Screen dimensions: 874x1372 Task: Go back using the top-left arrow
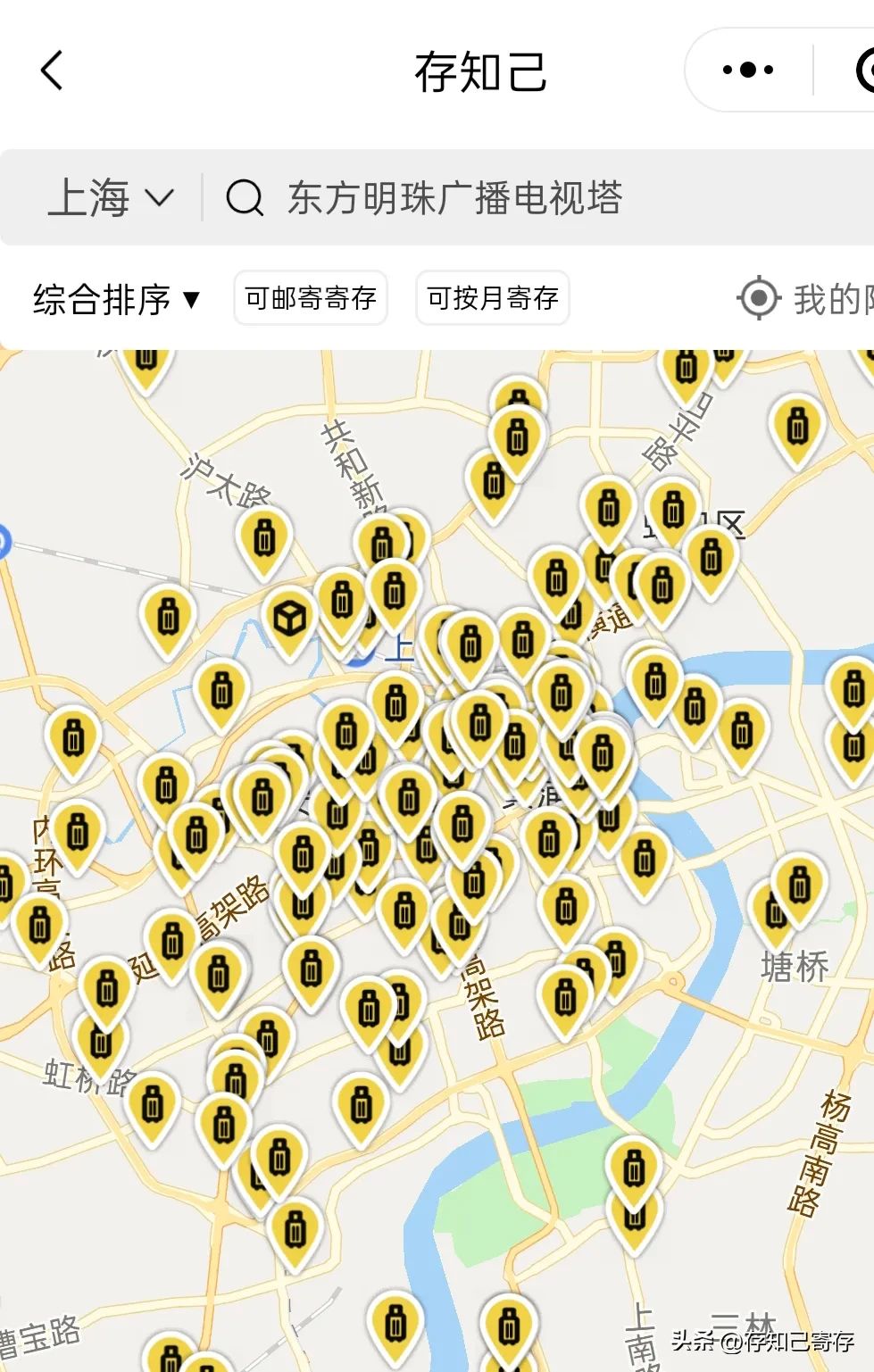[x=53, y=70]
